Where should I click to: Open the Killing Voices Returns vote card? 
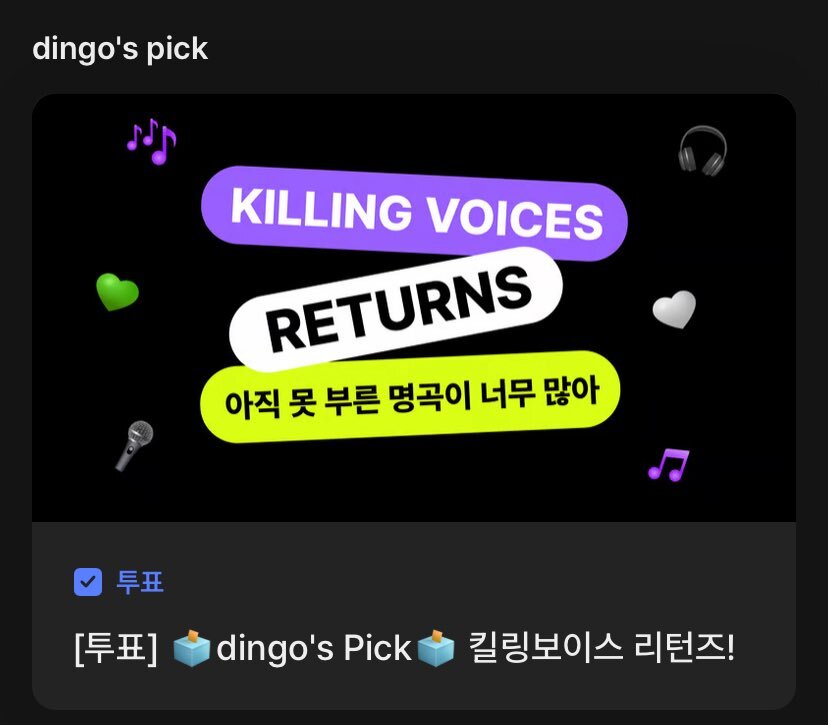[x=413, y=310]
